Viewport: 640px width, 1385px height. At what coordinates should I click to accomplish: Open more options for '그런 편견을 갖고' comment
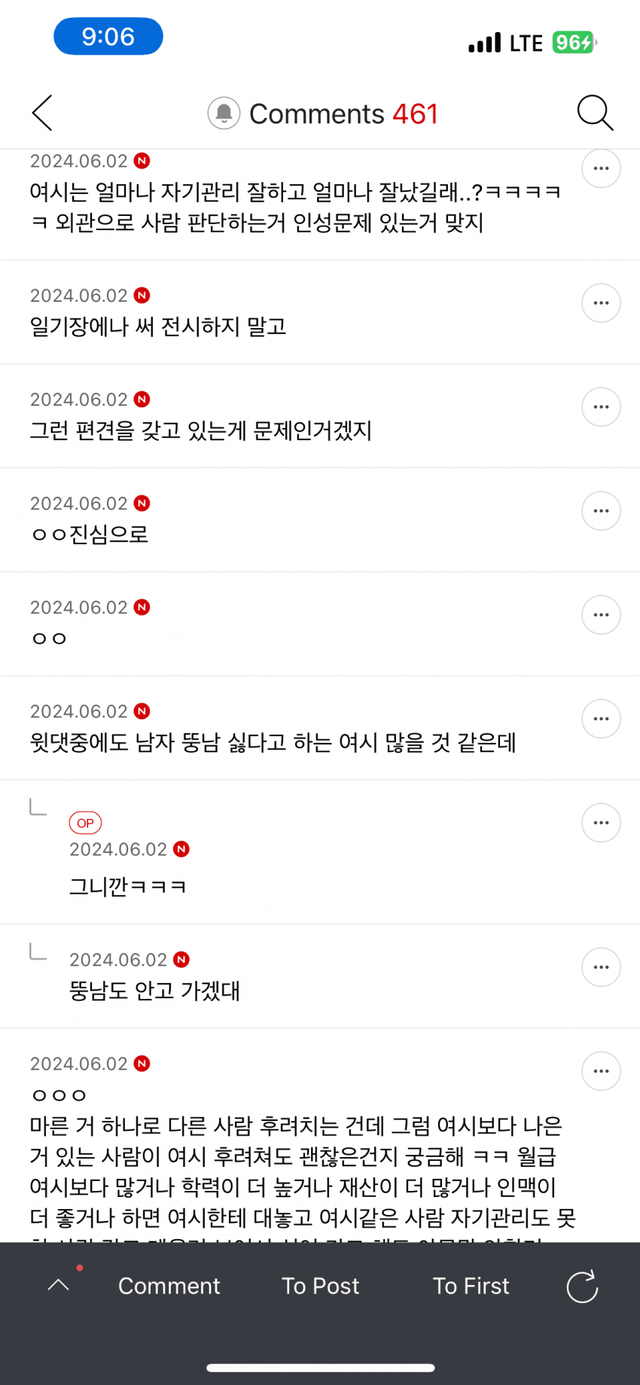click(601, 407)
